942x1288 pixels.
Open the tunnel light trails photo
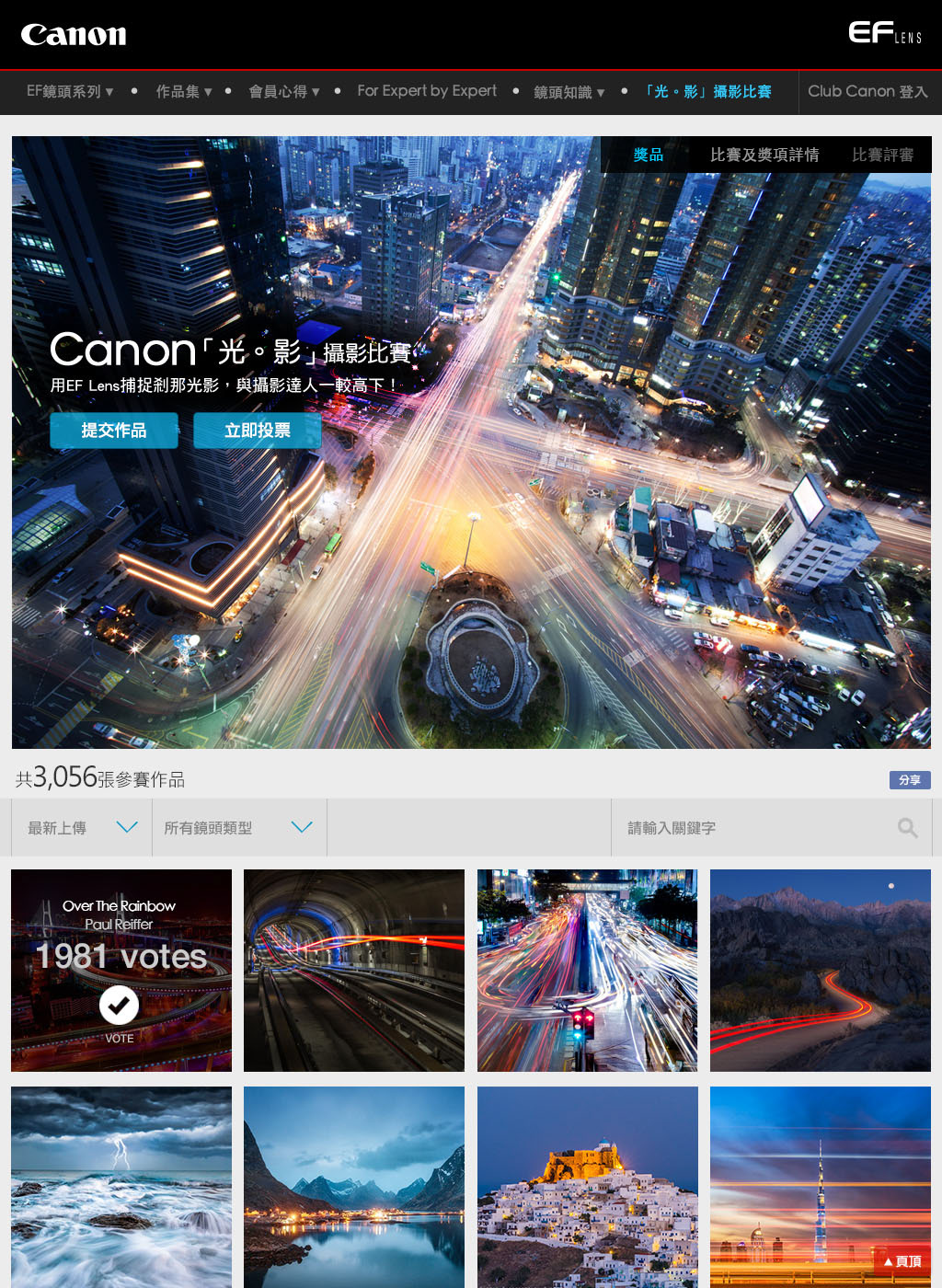354,971
